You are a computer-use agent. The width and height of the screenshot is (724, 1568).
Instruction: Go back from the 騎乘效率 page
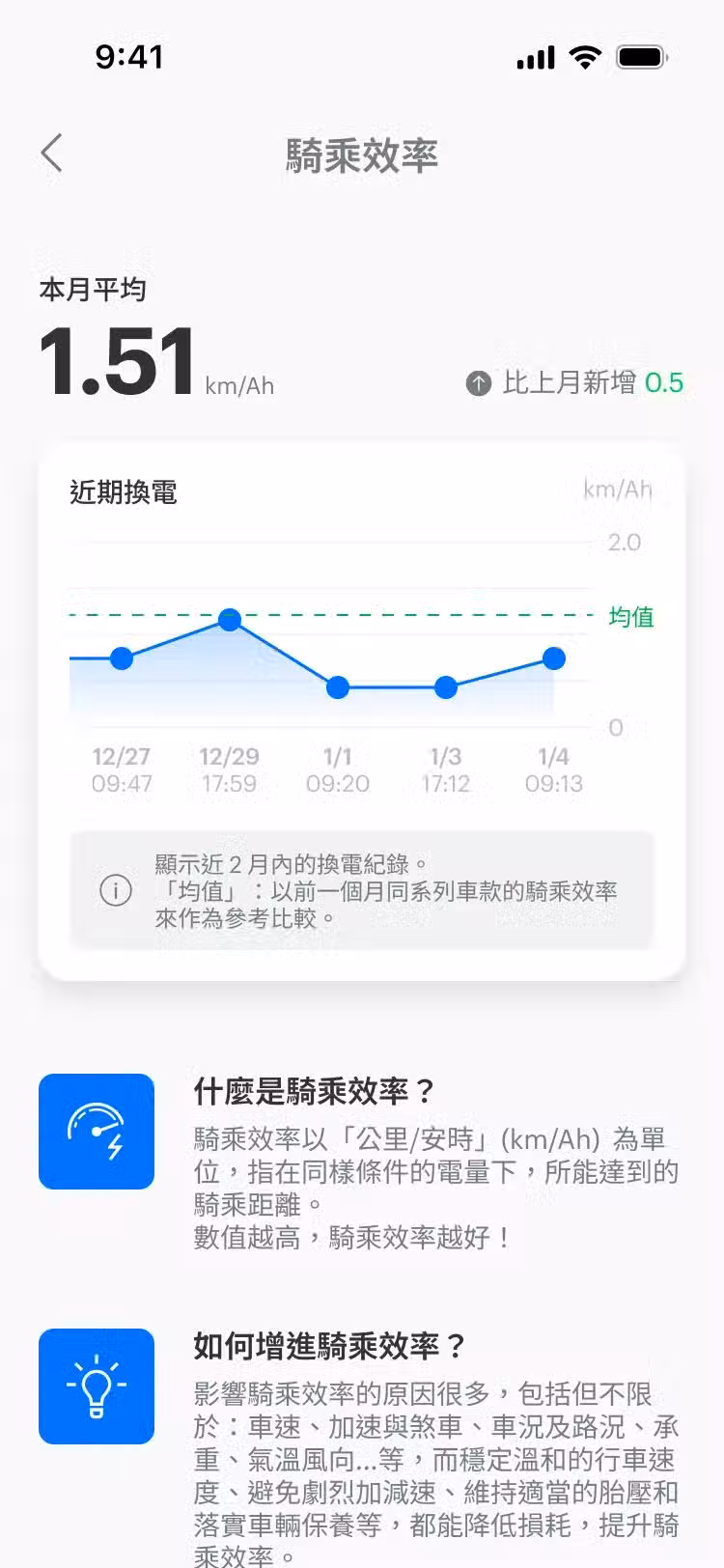[x=52, y=154]
